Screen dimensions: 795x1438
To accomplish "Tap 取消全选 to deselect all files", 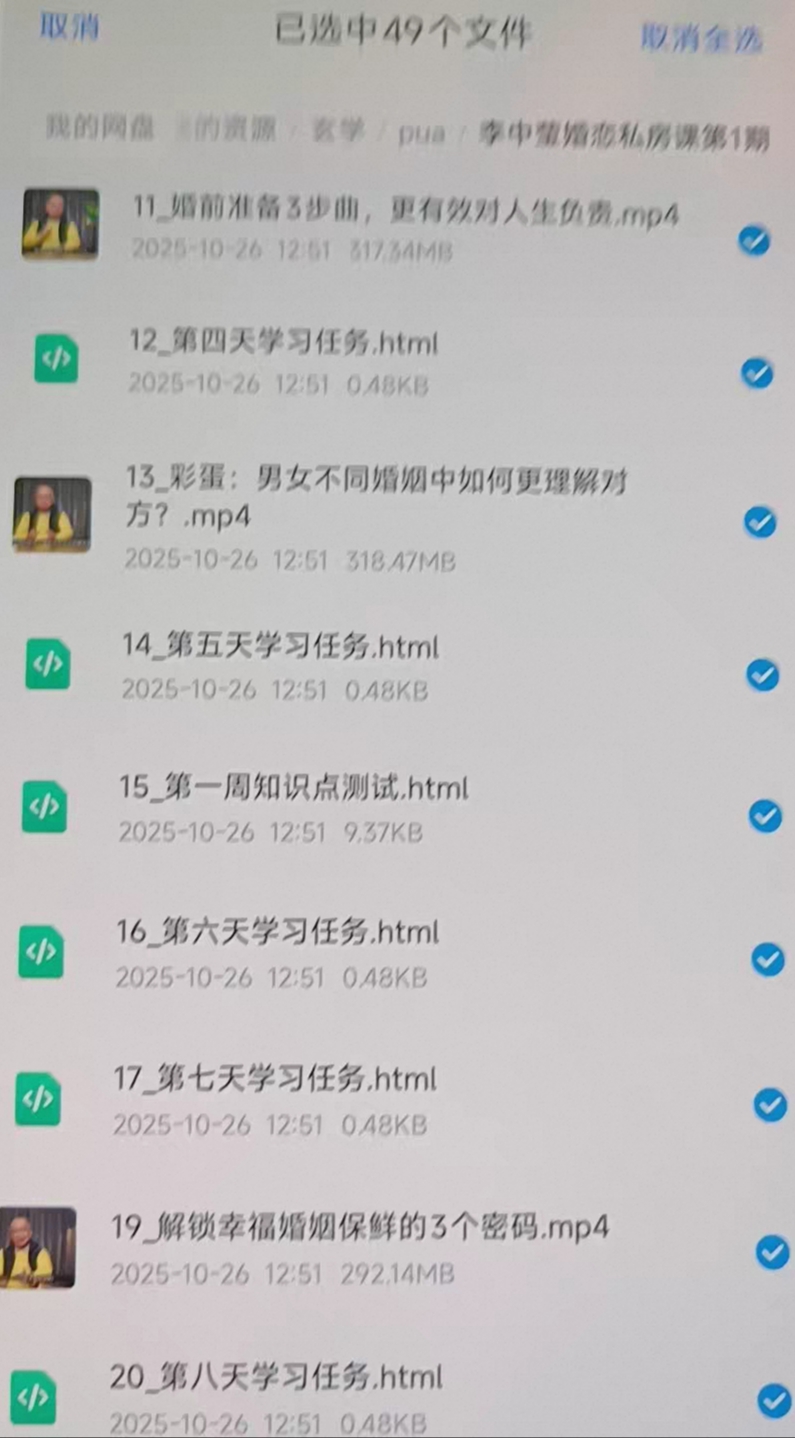I will pos(701,38).
